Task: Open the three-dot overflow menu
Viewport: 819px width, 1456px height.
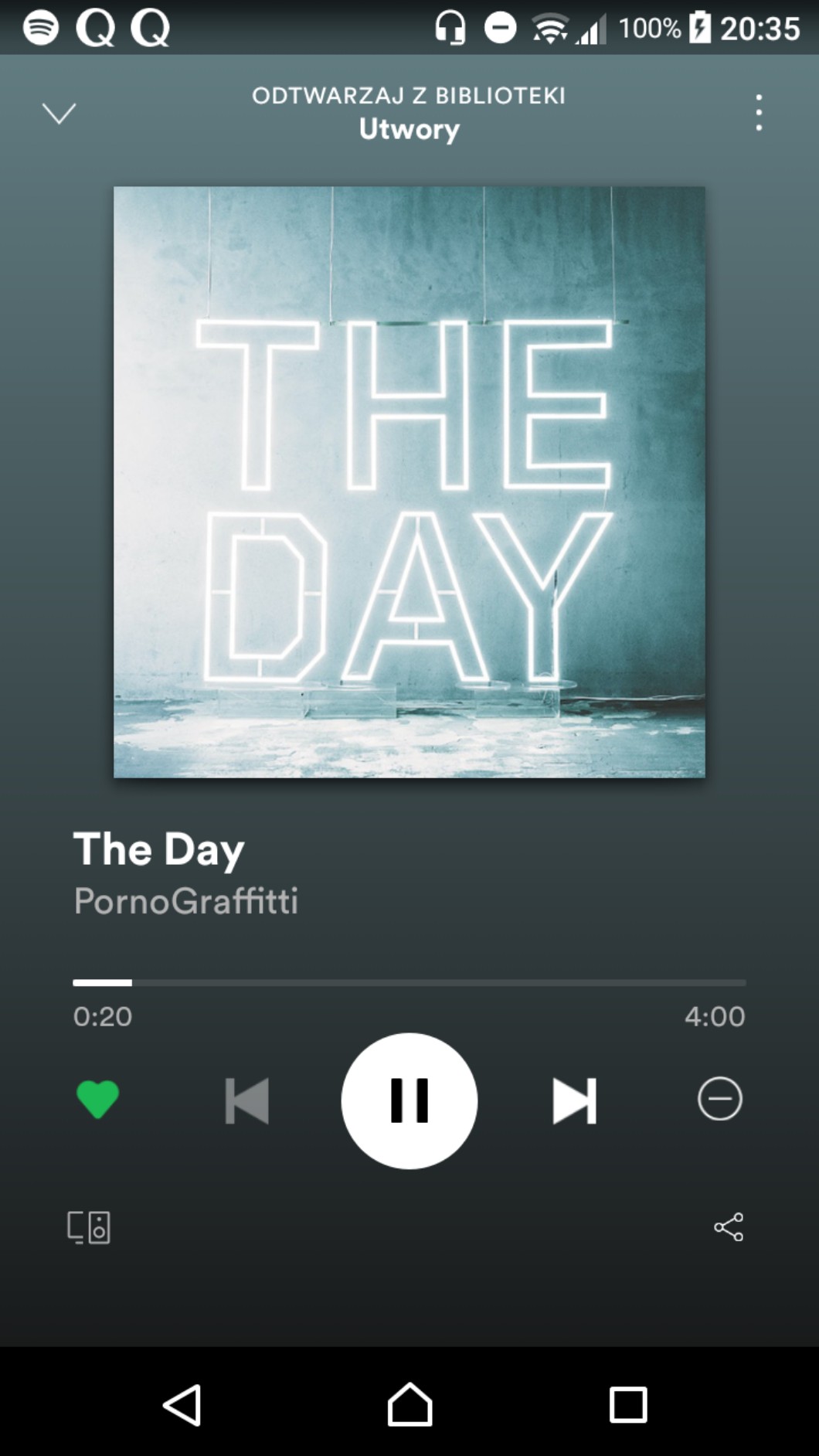Action: click(759, 113)
